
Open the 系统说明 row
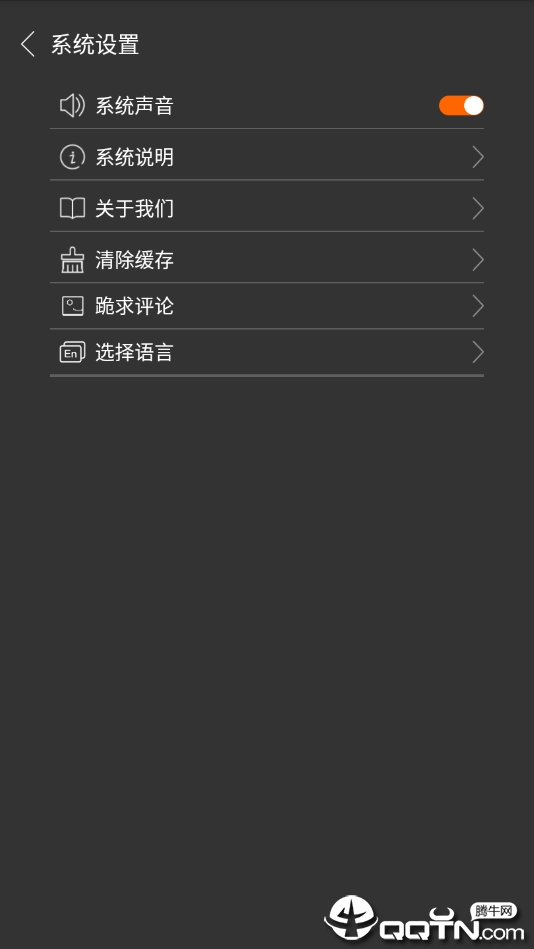(267, 157)
